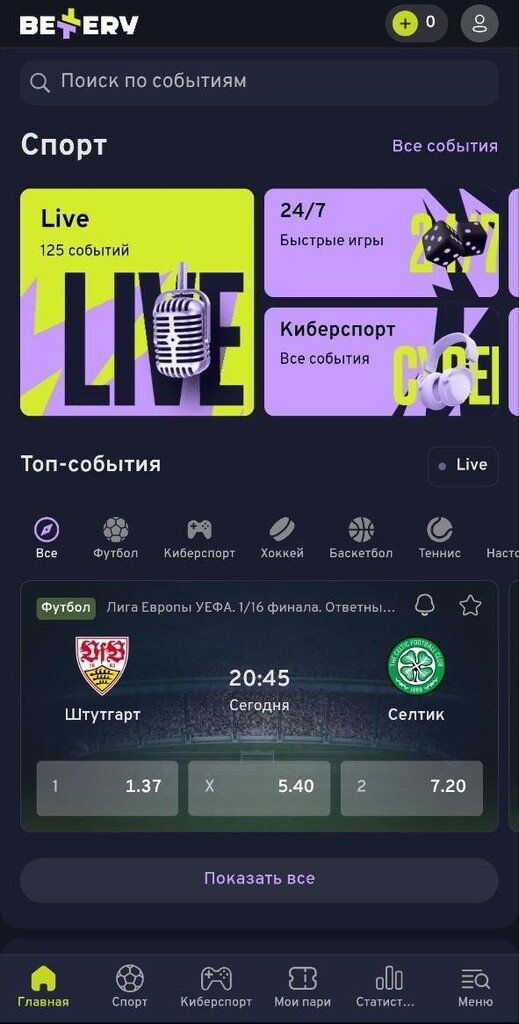Viewport: 519px width, 1024px height.
Task: Select the Футбол sport filter
Action: 116,538
